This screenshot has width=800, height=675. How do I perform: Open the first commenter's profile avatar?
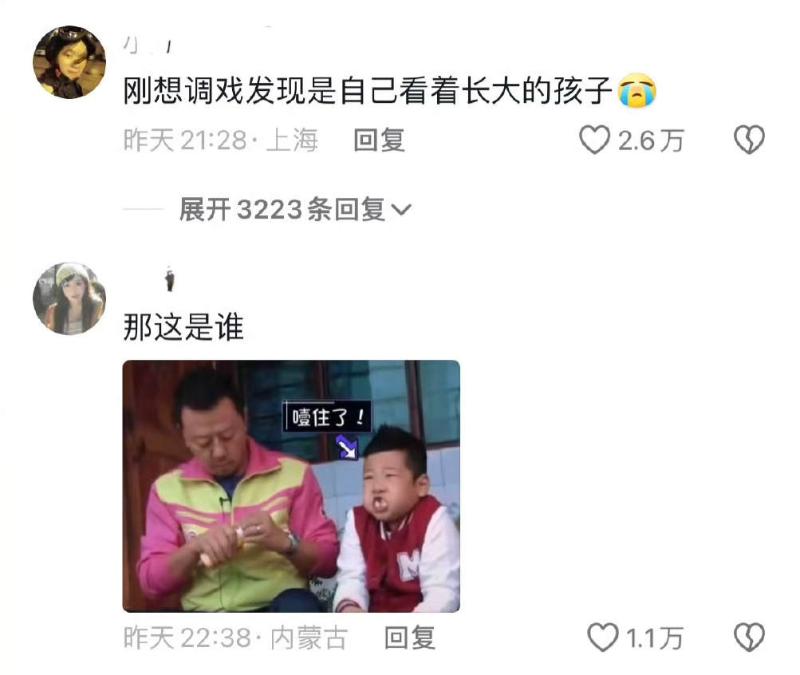coord(69,62)
